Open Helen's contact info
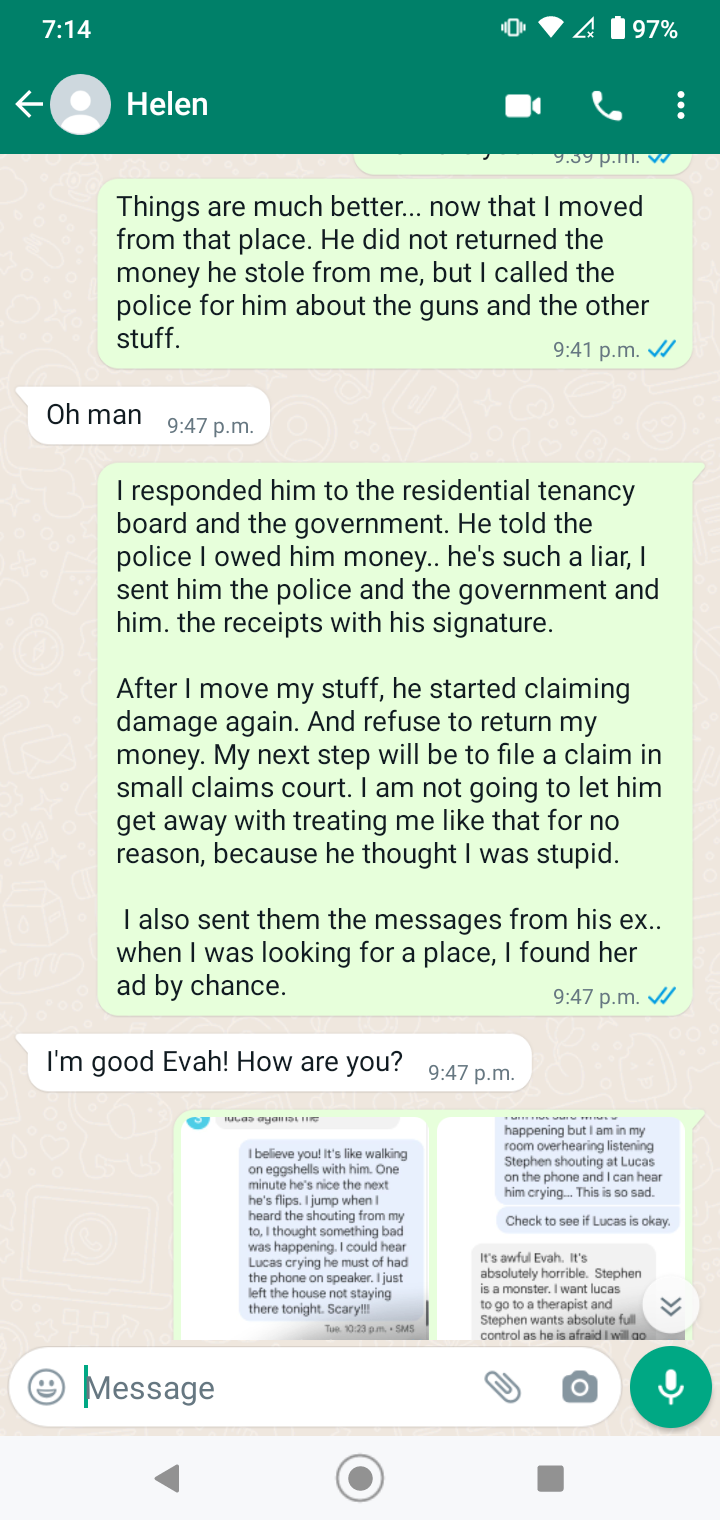The image size is (720, 1520). pyautogui.click(x=167, y=105)
